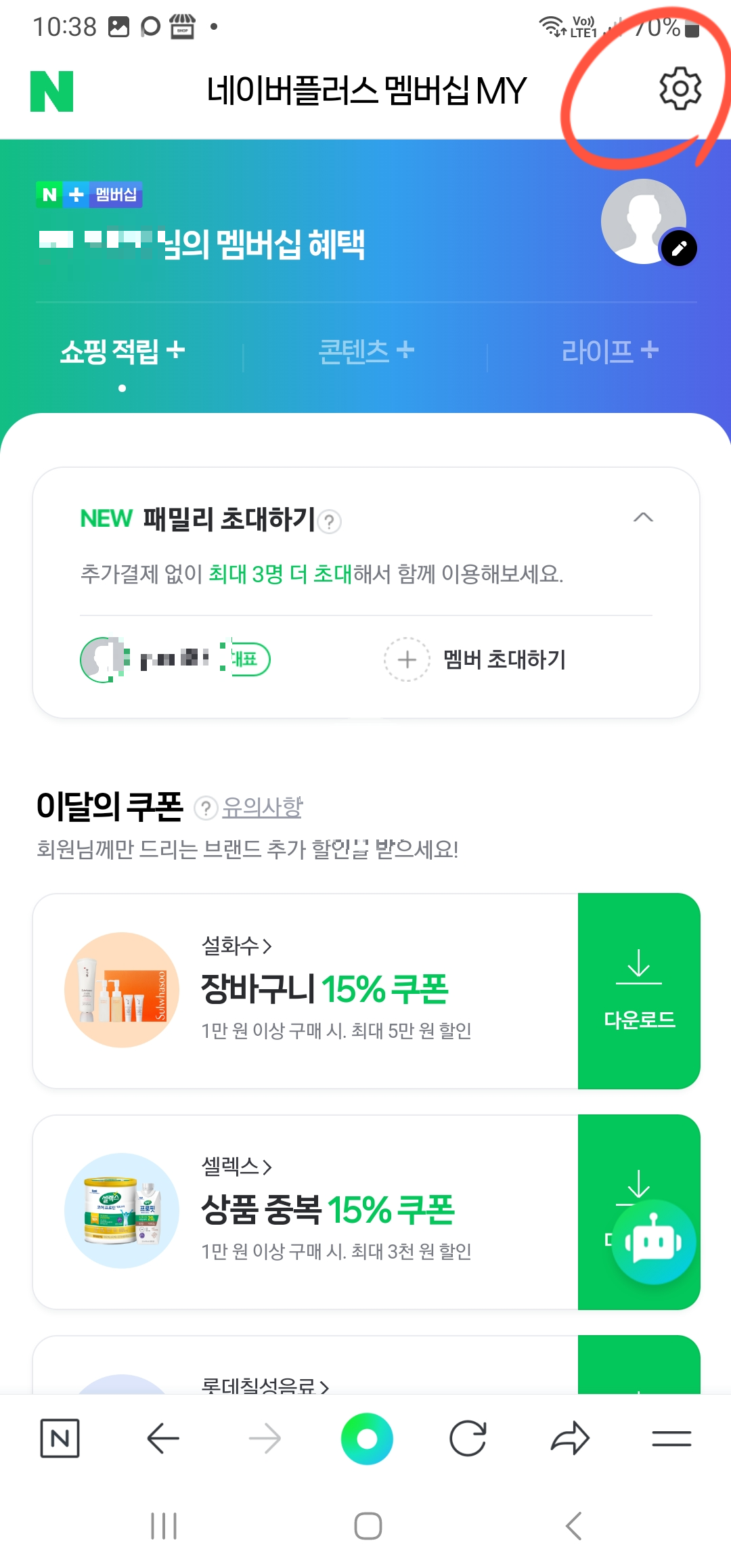Viewport: 731px width, 1568px height.
Task: Switch to the 라이프 tab
Action: 608,350
